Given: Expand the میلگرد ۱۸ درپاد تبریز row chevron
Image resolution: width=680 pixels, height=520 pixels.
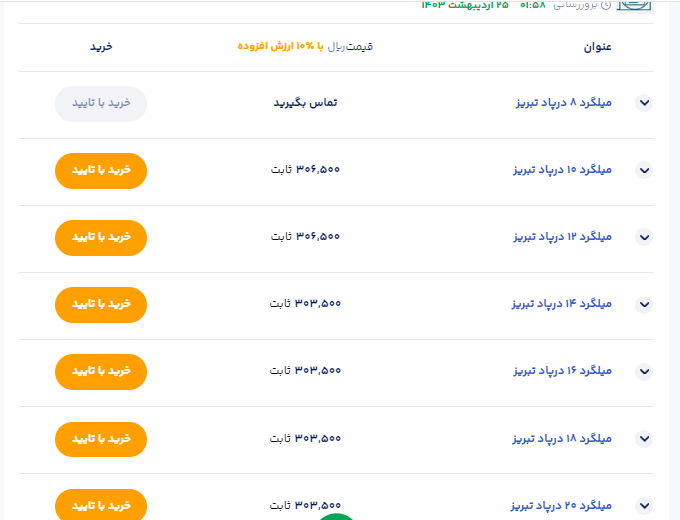Looking at the screenshot, I should click(x=644, y=438).
